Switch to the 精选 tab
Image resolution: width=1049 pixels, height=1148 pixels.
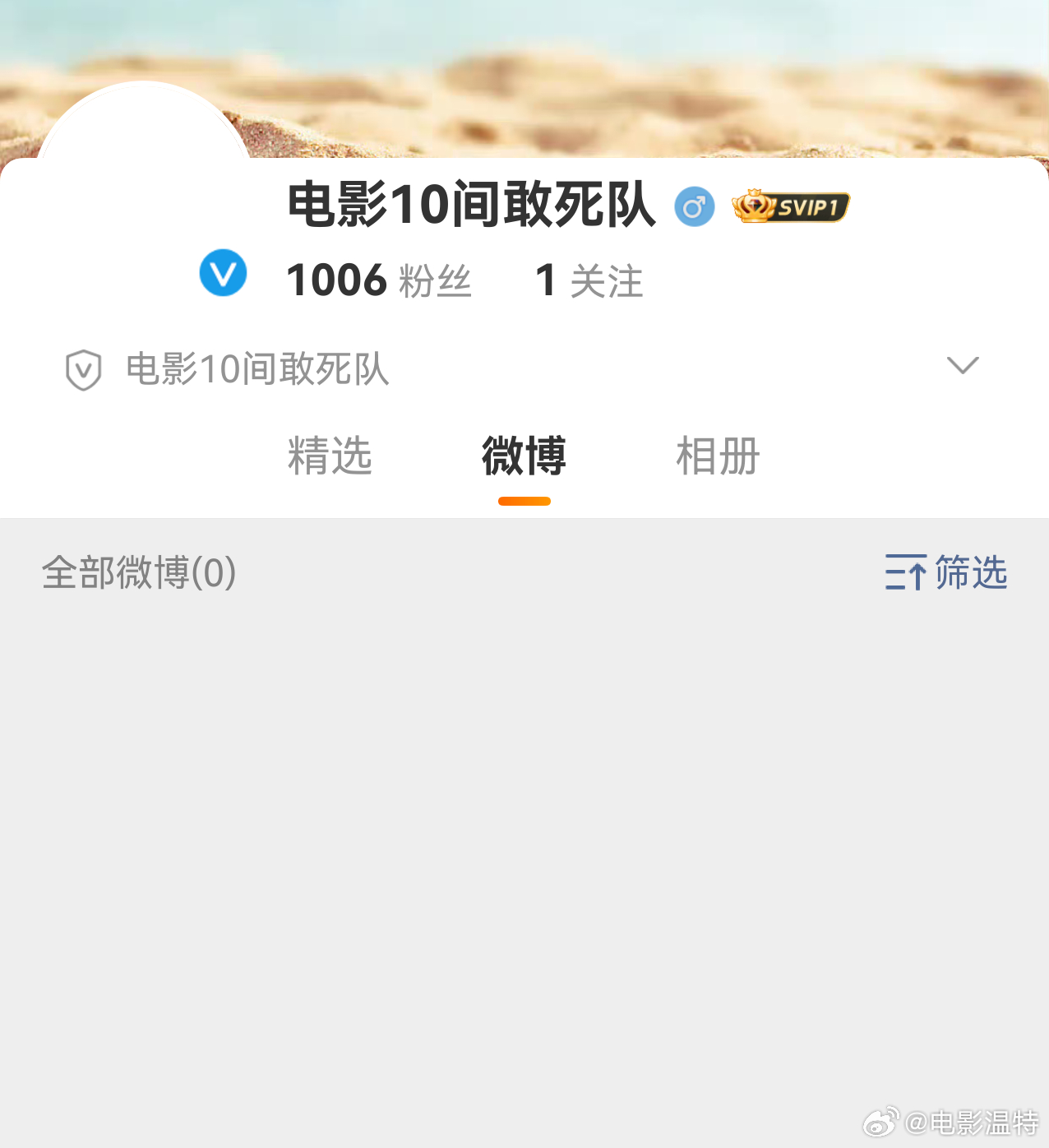tap(329, 456)
